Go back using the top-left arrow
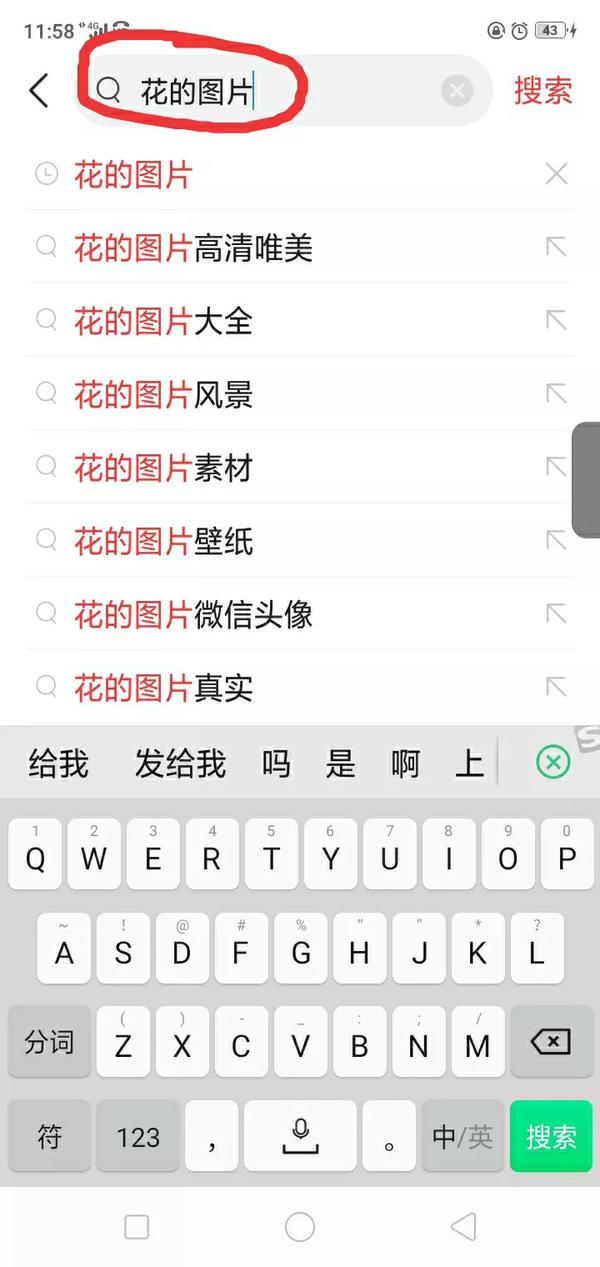Screen dimensions: 600x1267 (x=39, y=91)
